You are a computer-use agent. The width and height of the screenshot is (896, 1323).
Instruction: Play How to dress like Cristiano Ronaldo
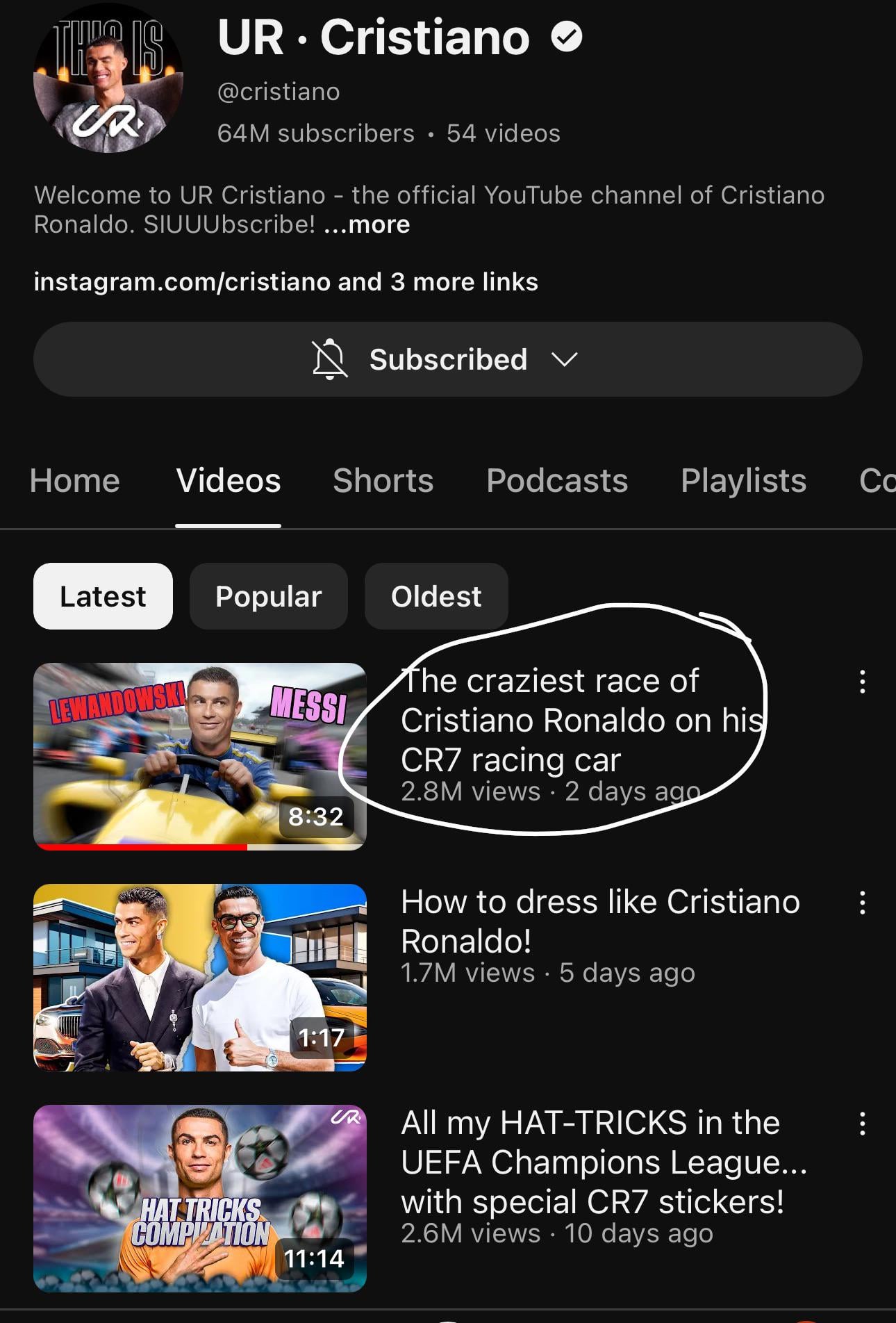pos(200,977)
